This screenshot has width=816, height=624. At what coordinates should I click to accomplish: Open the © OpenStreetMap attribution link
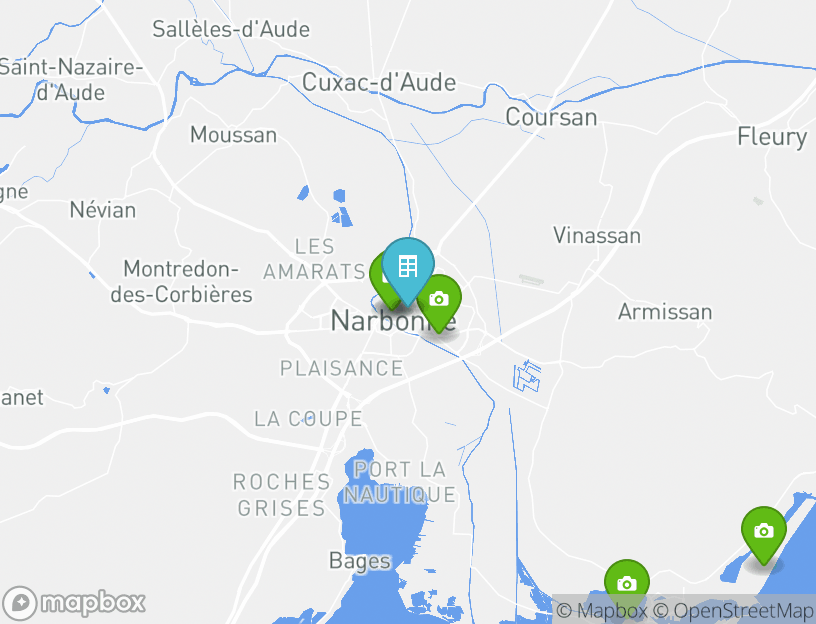pyautogui.click(x=733, y=610)
